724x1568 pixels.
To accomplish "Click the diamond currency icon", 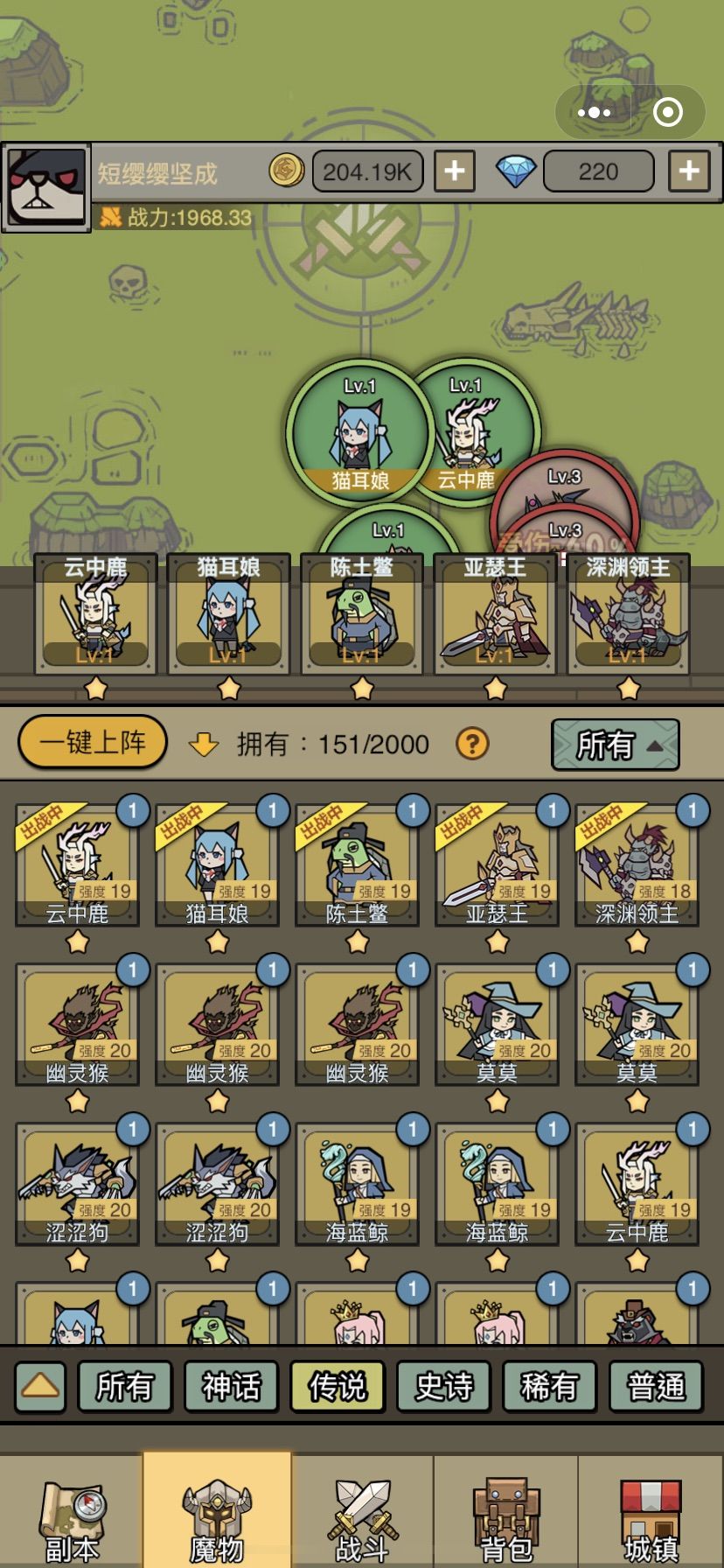I will [x=518, y=171].
